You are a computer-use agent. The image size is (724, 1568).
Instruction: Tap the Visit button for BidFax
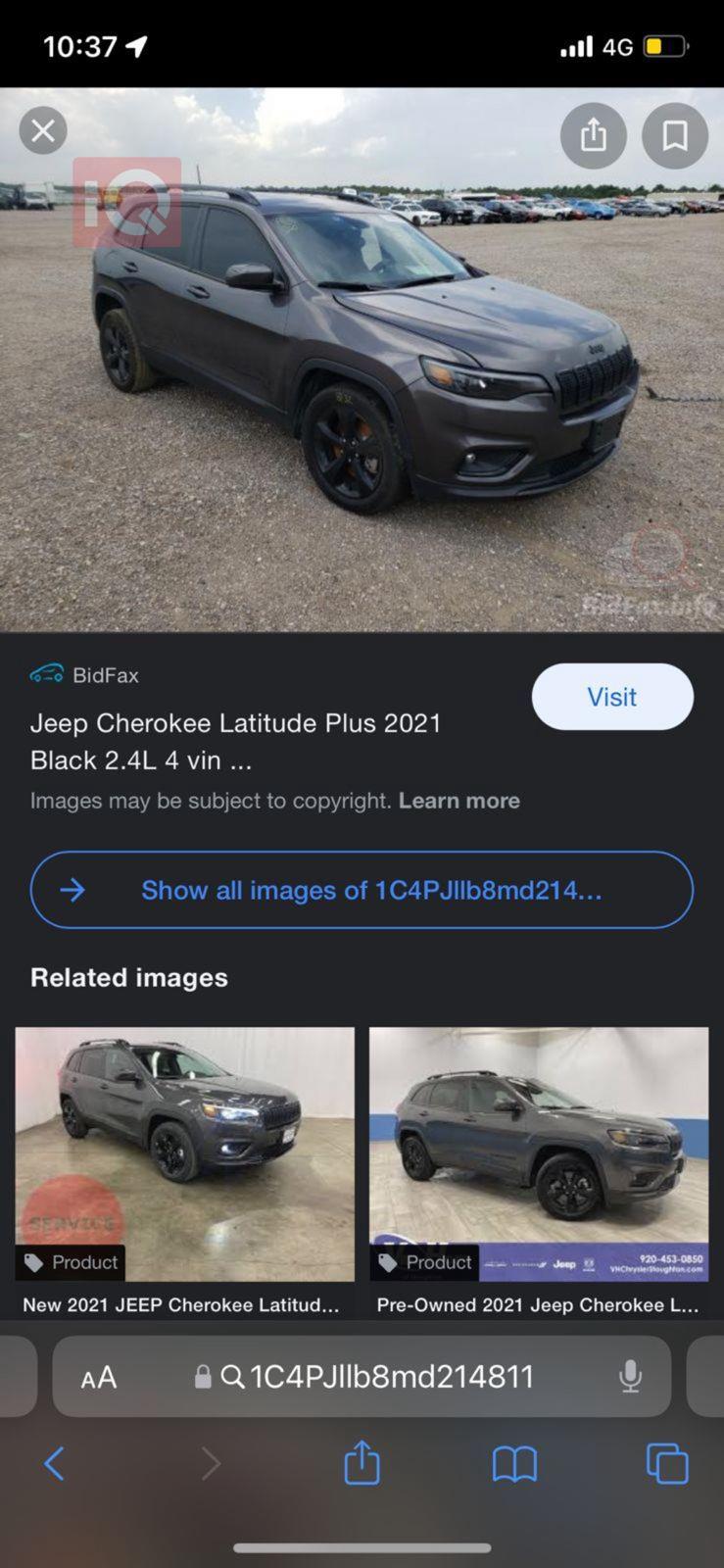[612, 697]
